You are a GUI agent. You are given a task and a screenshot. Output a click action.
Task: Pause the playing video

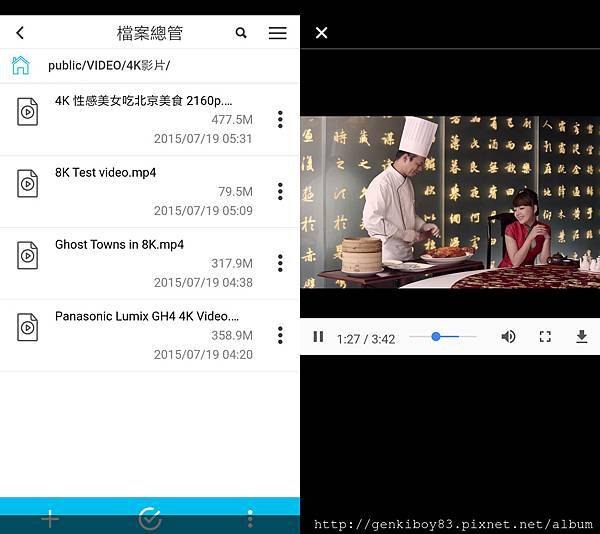pyautogui.click(x=318, y=337)
